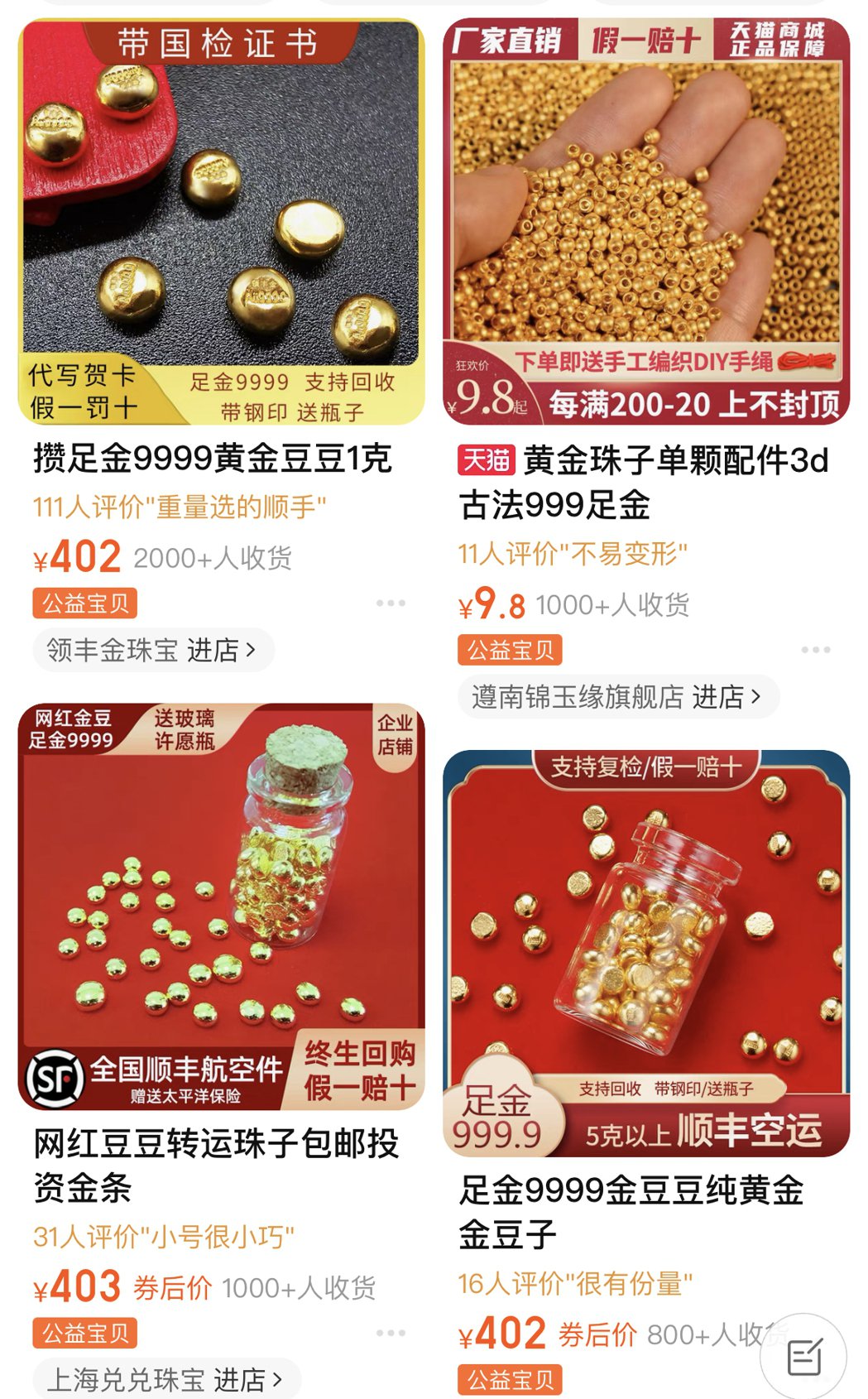Show more options for the ¥9.8 黄金珠子 item

click(815, 650)
